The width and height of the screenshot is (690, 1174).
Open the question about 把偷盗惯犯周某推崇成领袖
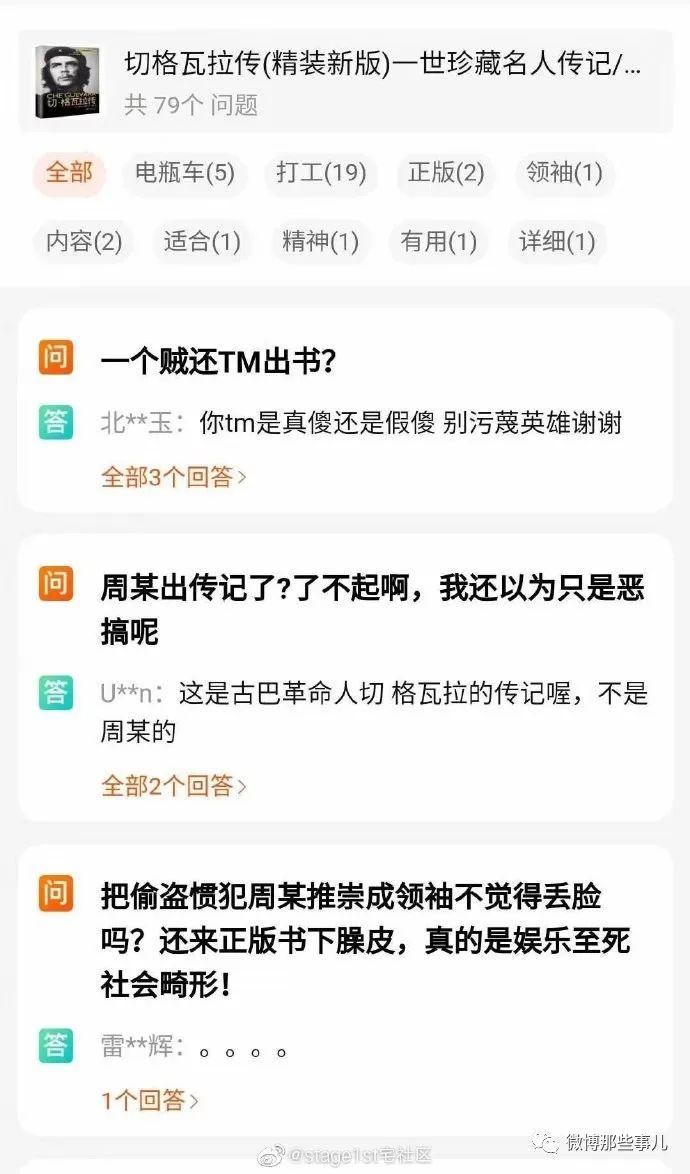(x=365, y=940)
